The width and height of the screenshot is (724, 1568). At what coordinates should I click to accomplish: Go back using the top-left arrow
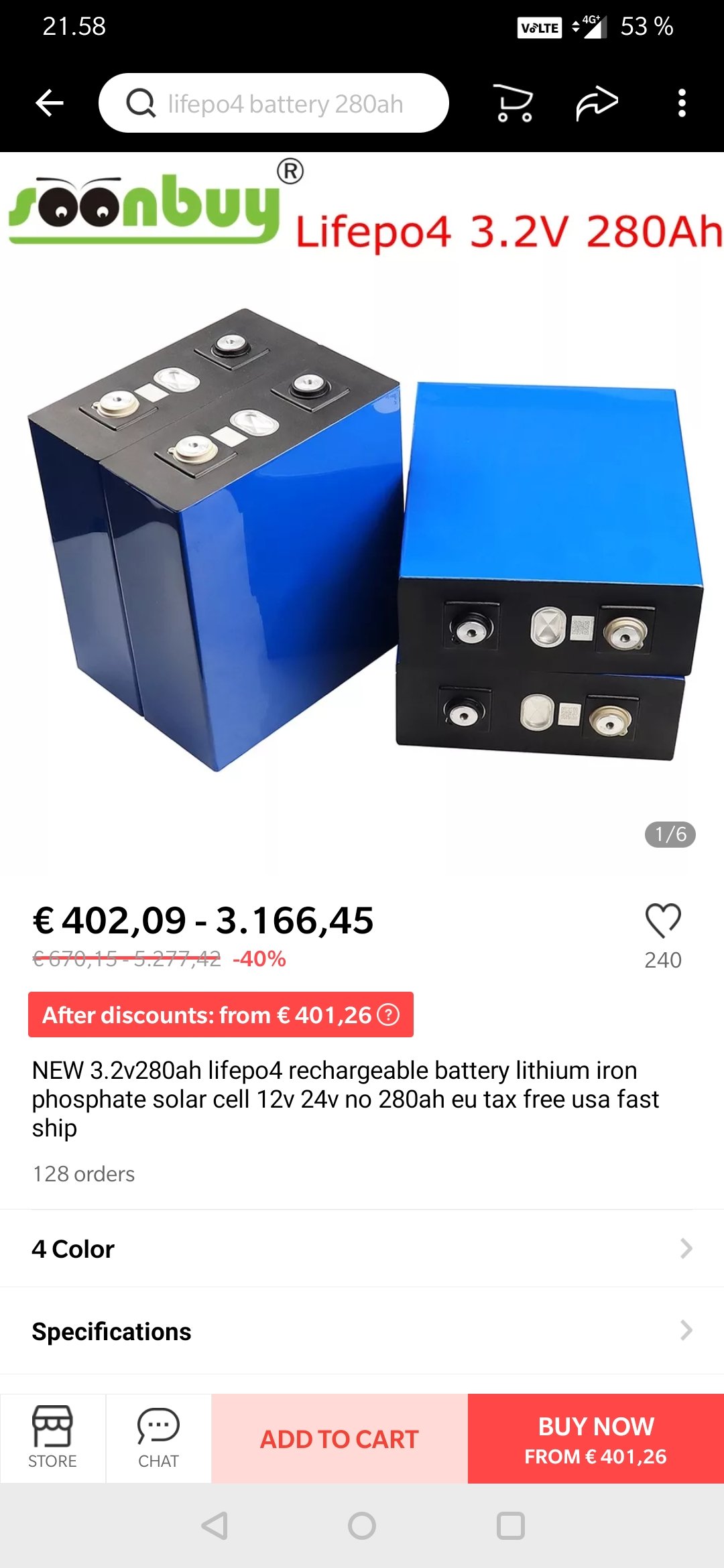50,103
